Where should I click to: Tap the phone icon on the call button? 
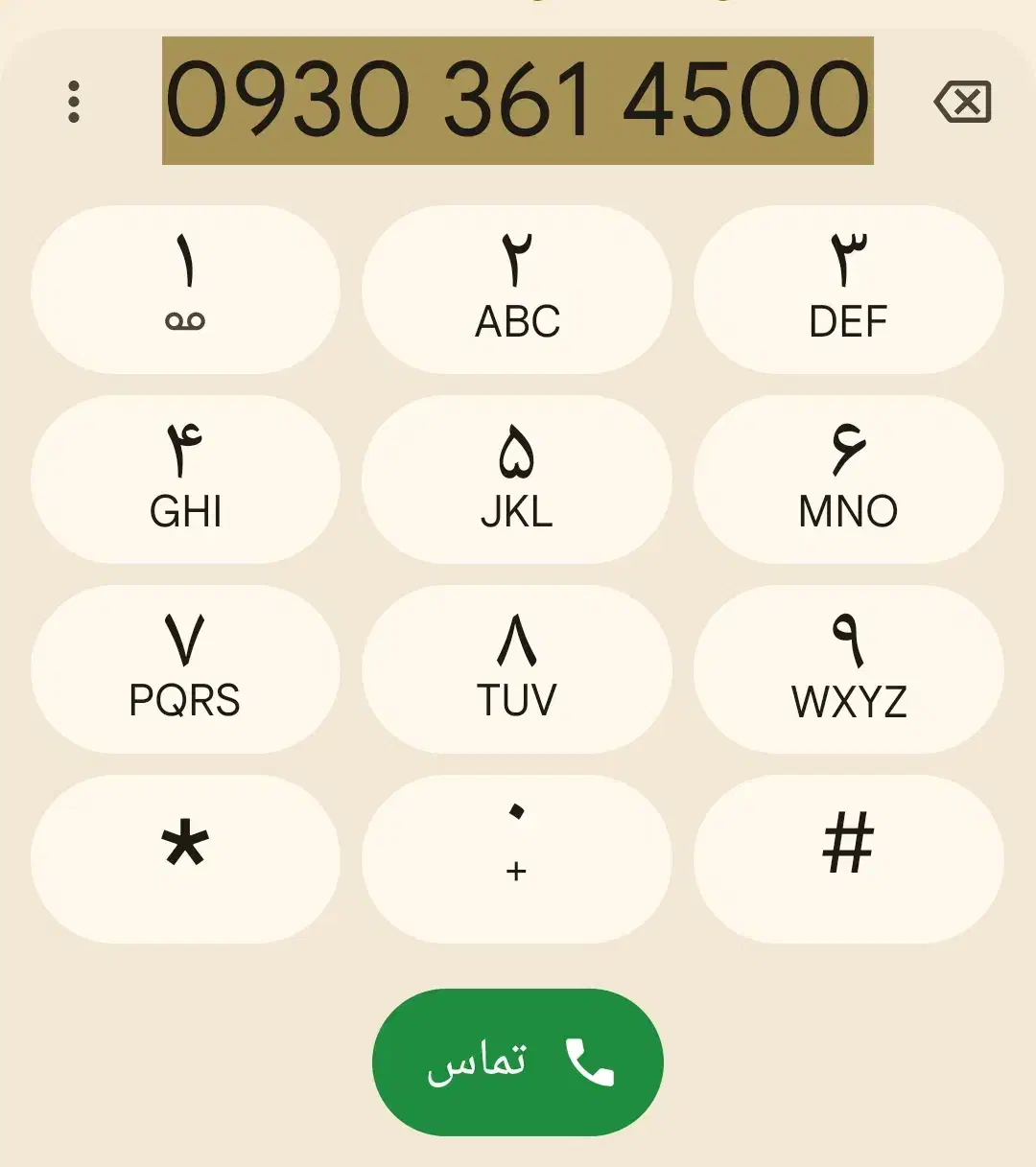point(588,1062)
